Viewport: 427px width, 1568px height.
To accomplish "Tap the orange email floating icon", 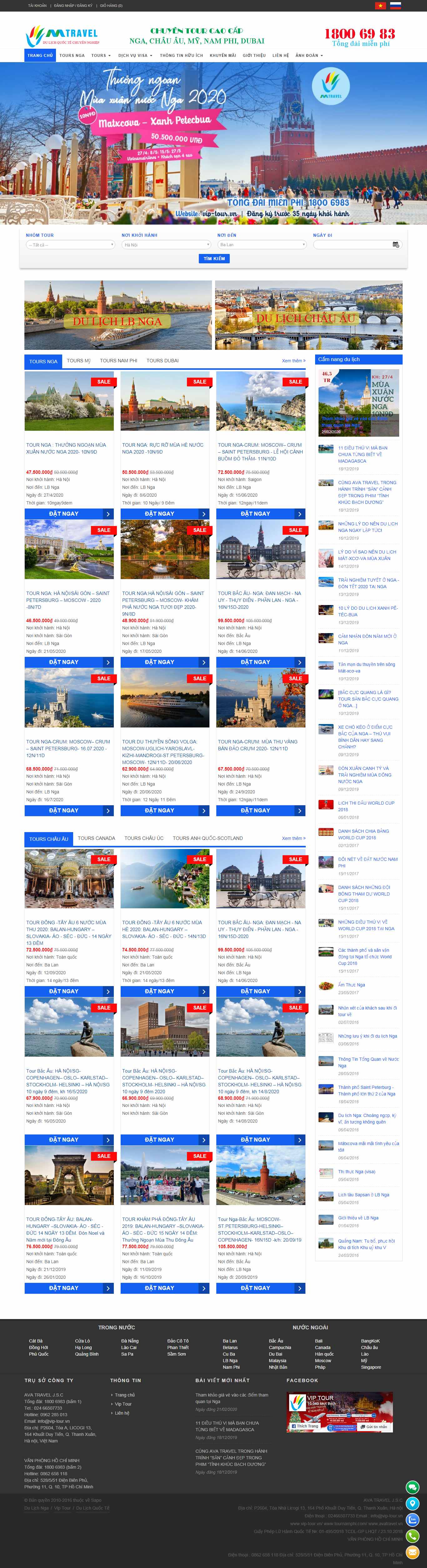I will tap(412, 1551).
